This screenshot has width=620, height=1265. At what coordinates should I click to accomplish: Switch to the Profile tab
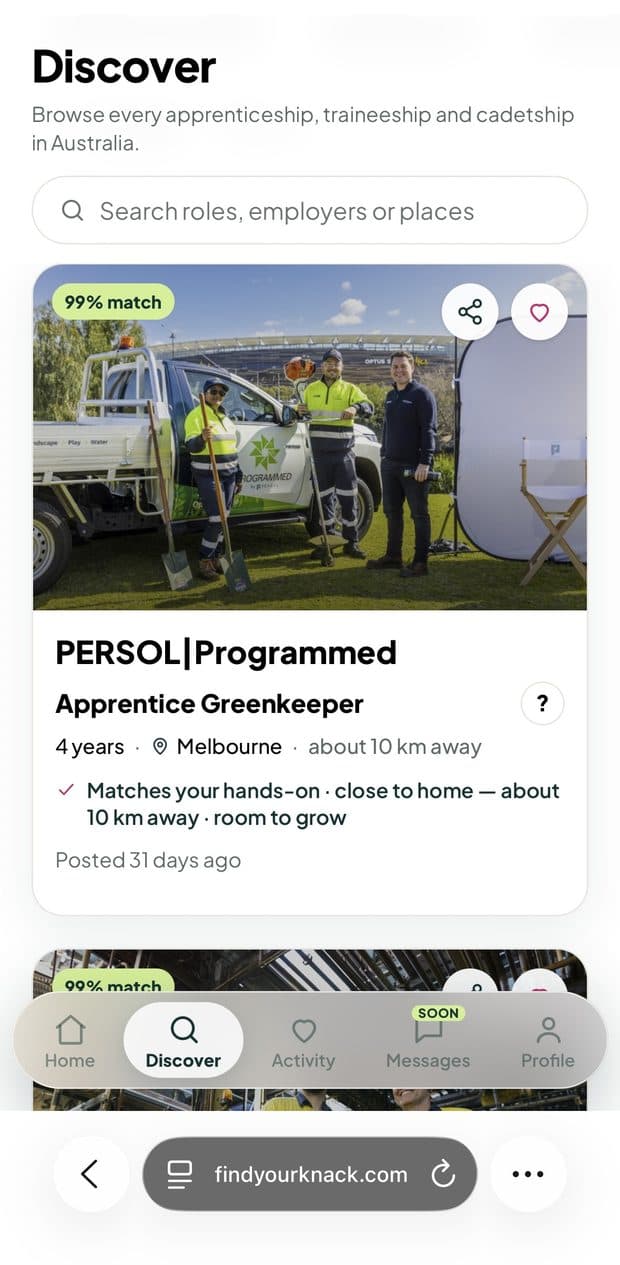pos(548,1042)
